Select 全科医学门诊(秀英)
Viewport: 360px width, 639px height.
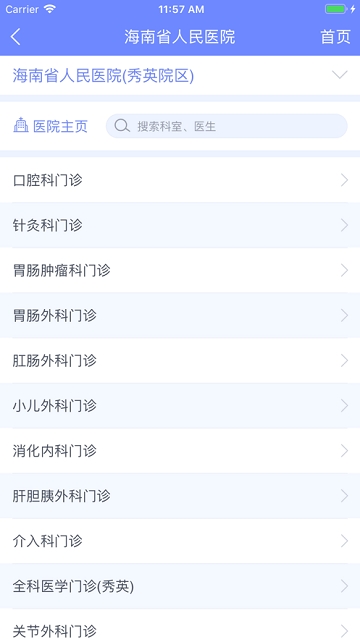180,586
